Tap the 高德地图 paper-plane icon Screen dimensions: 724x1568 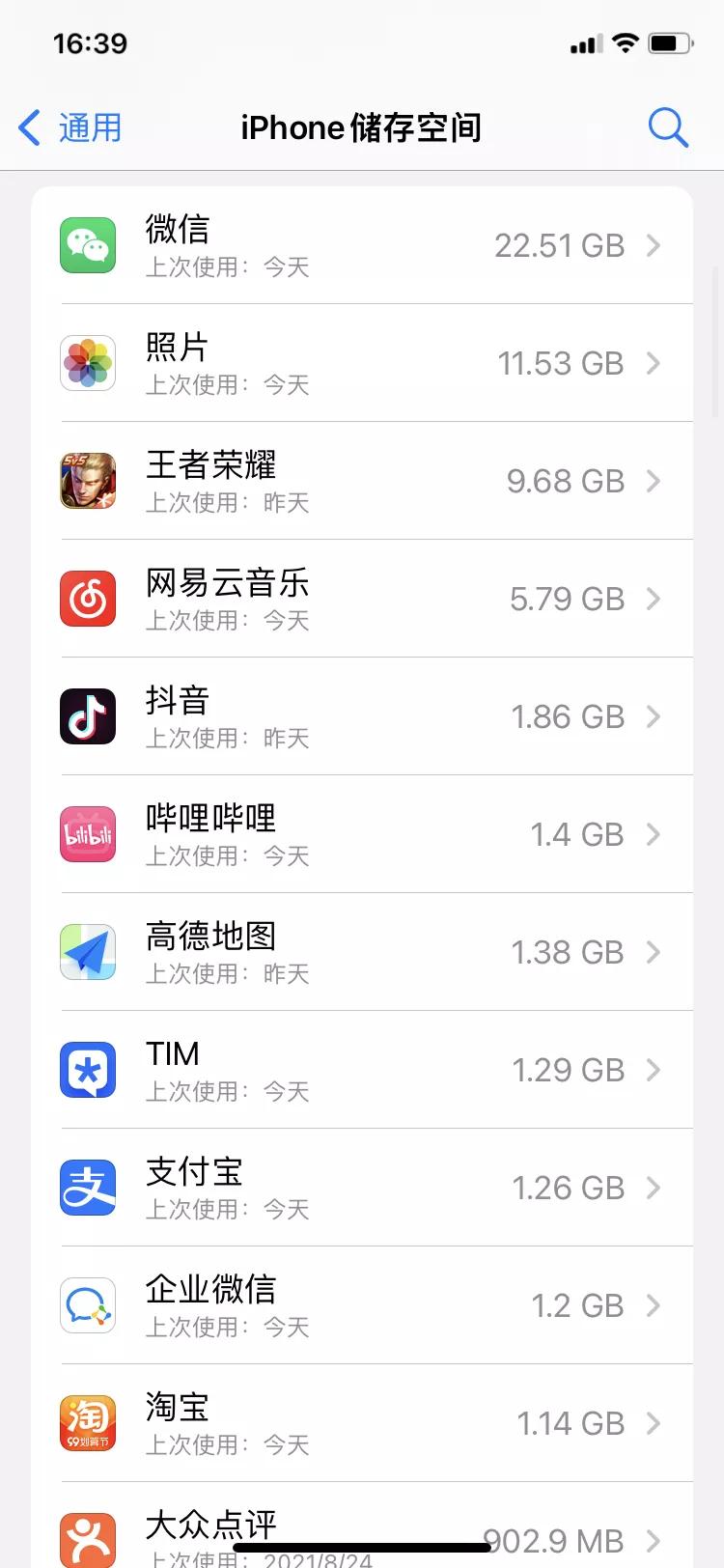(x=88, y=952)
